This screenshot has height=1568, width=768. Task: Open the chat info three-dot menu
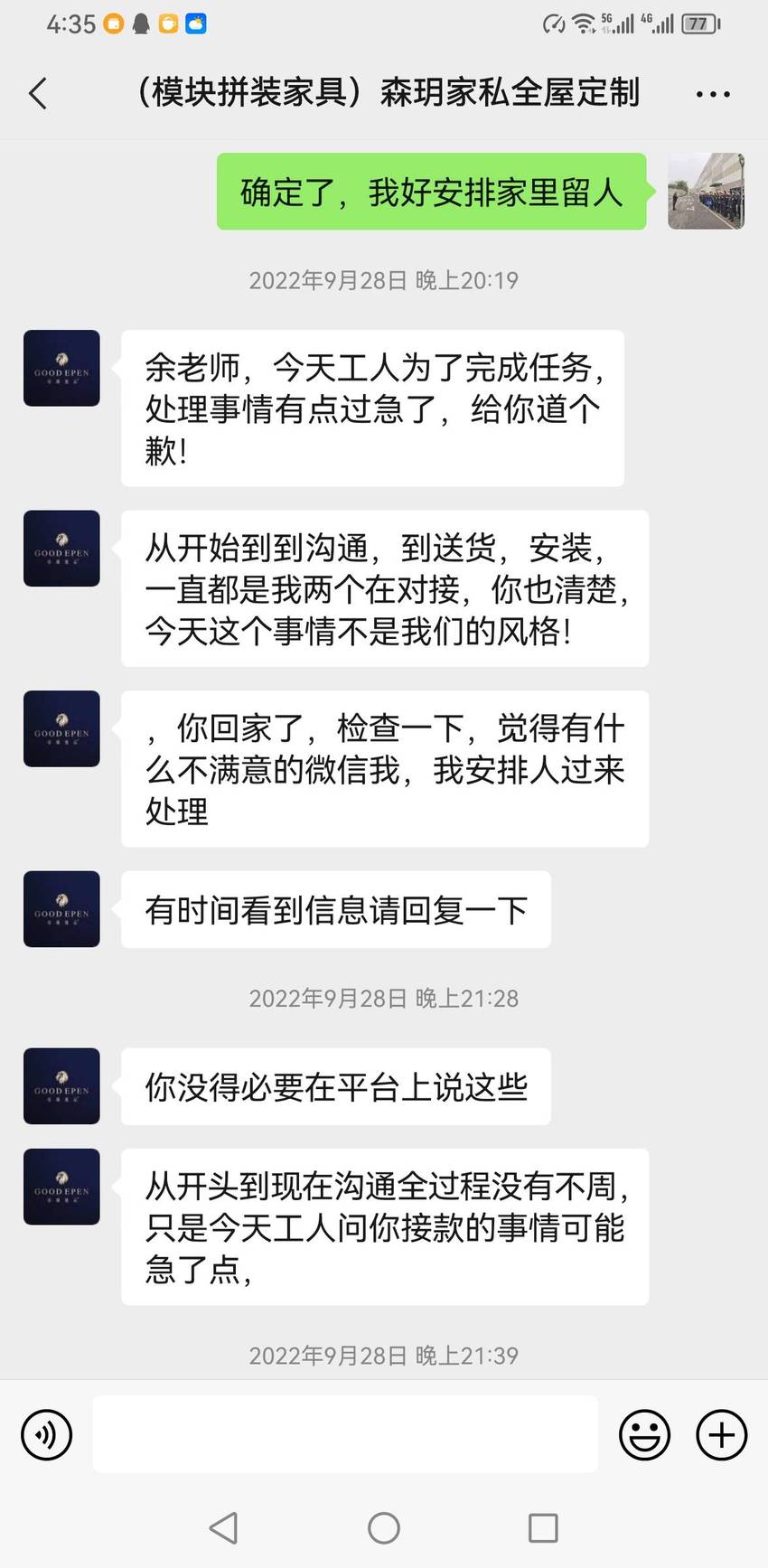point(713,93)
